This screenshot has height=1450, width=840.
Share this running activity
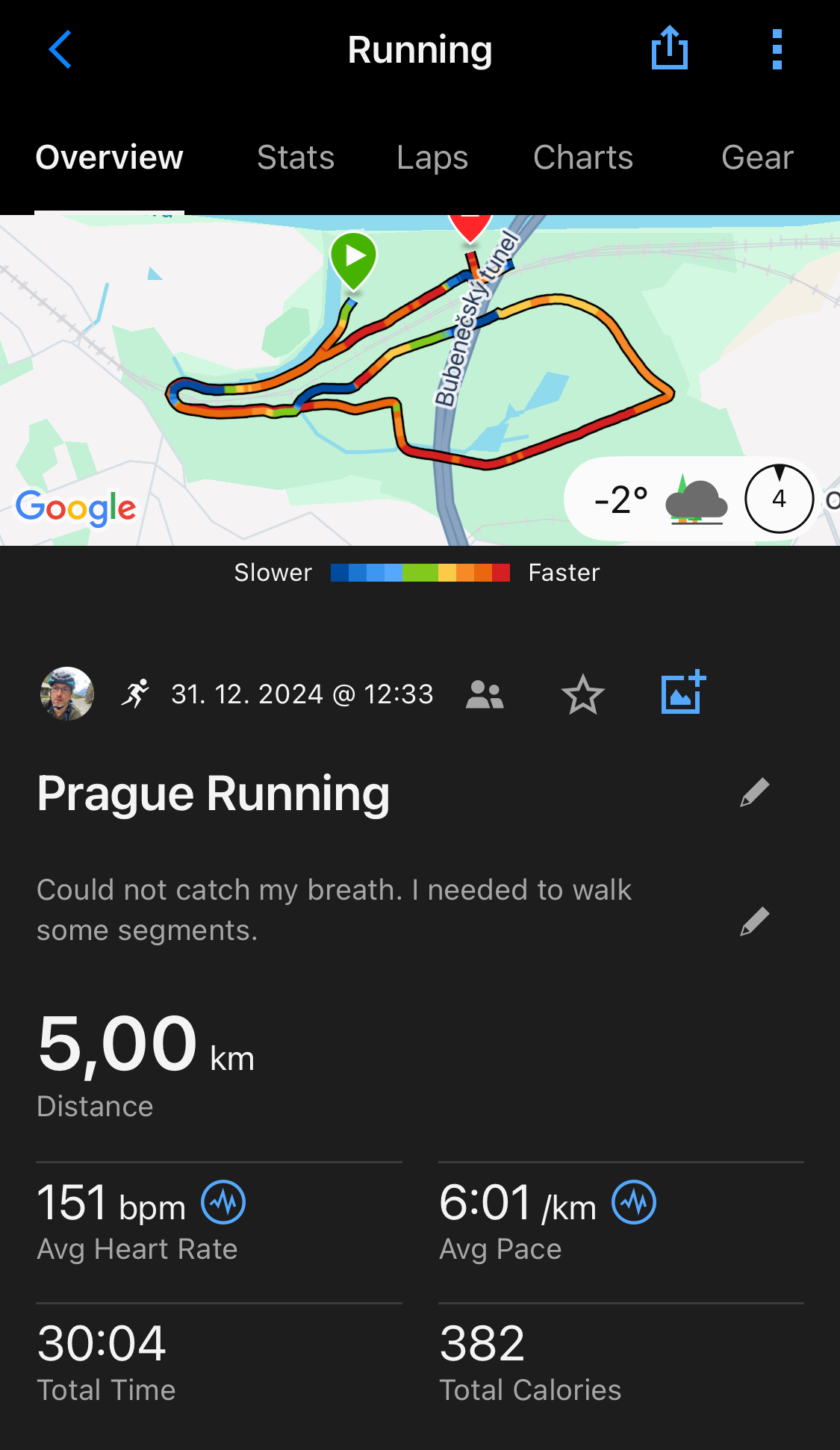point(669,49)
